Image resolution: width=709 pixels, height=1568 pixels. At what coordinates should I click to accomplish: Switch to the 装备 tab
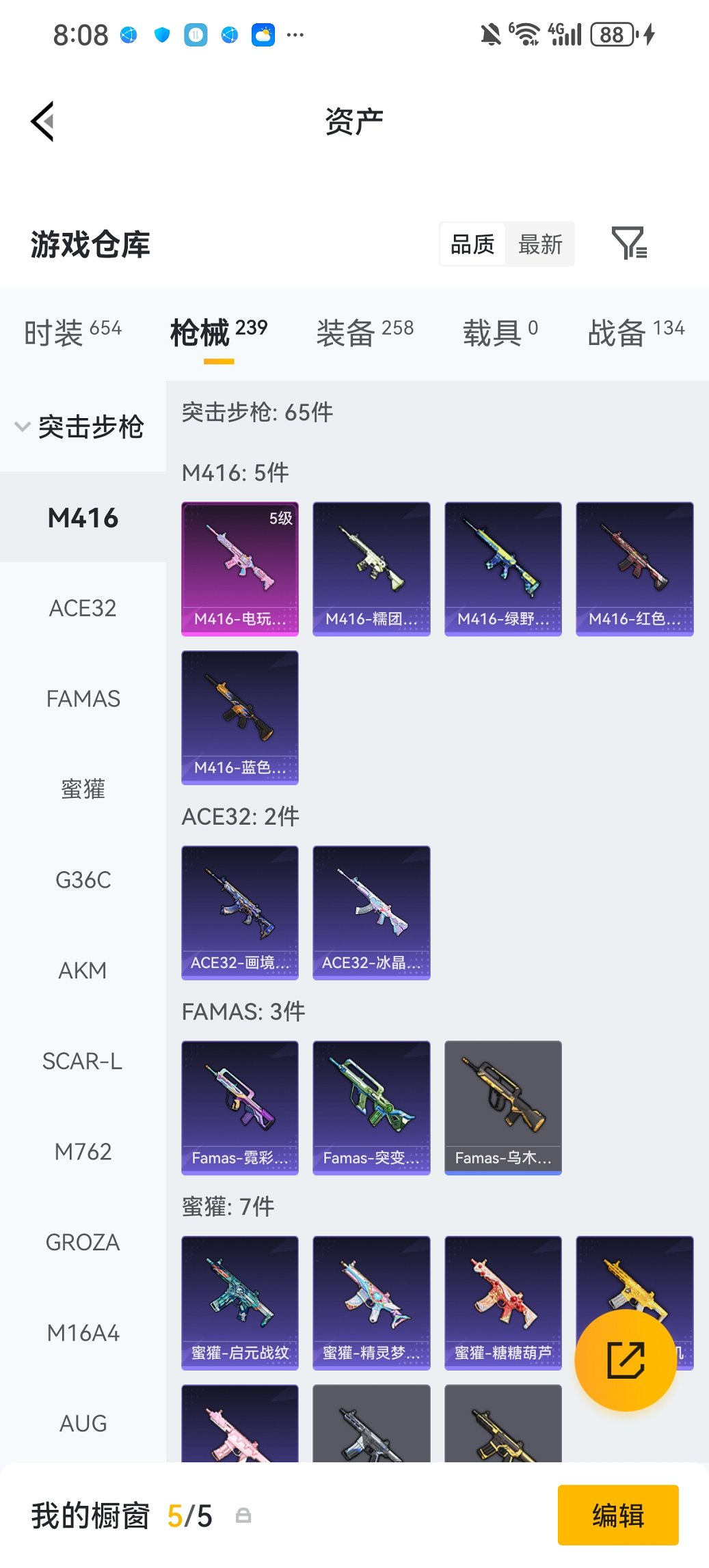click(364, 333)
